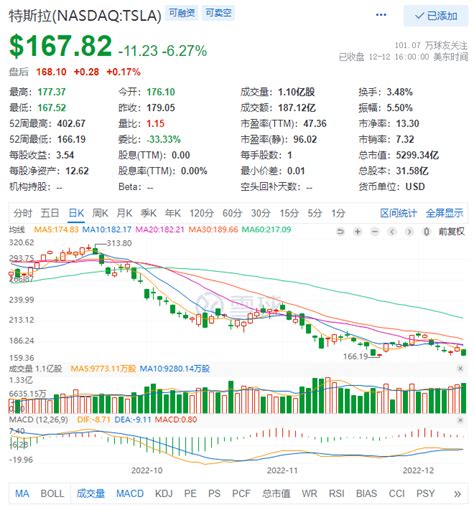The height and width of the screenshot is (507, 474).
Task: Switch to the 年K chart tab
Action: pyautogui.click(x=173, y=213)
